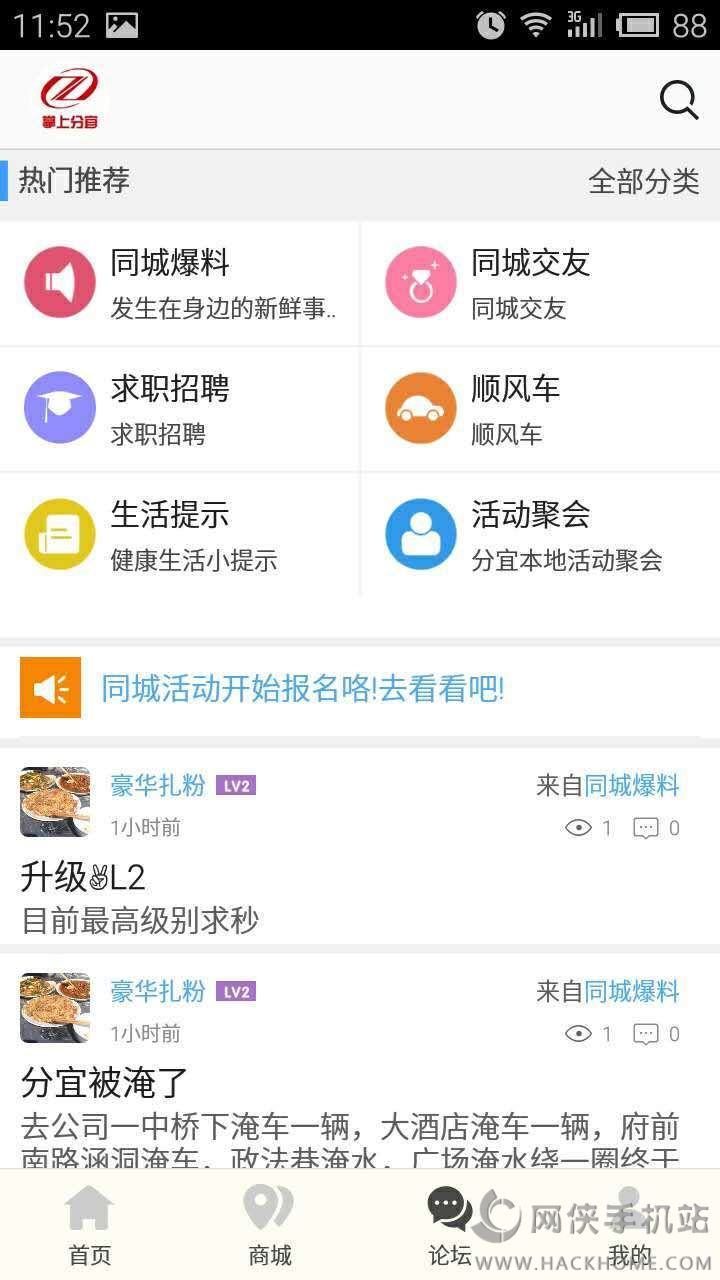Viewport: 720px width, 1280px height.
Task: Open the 同城爆料 category
Action: (x=180, y=283)
